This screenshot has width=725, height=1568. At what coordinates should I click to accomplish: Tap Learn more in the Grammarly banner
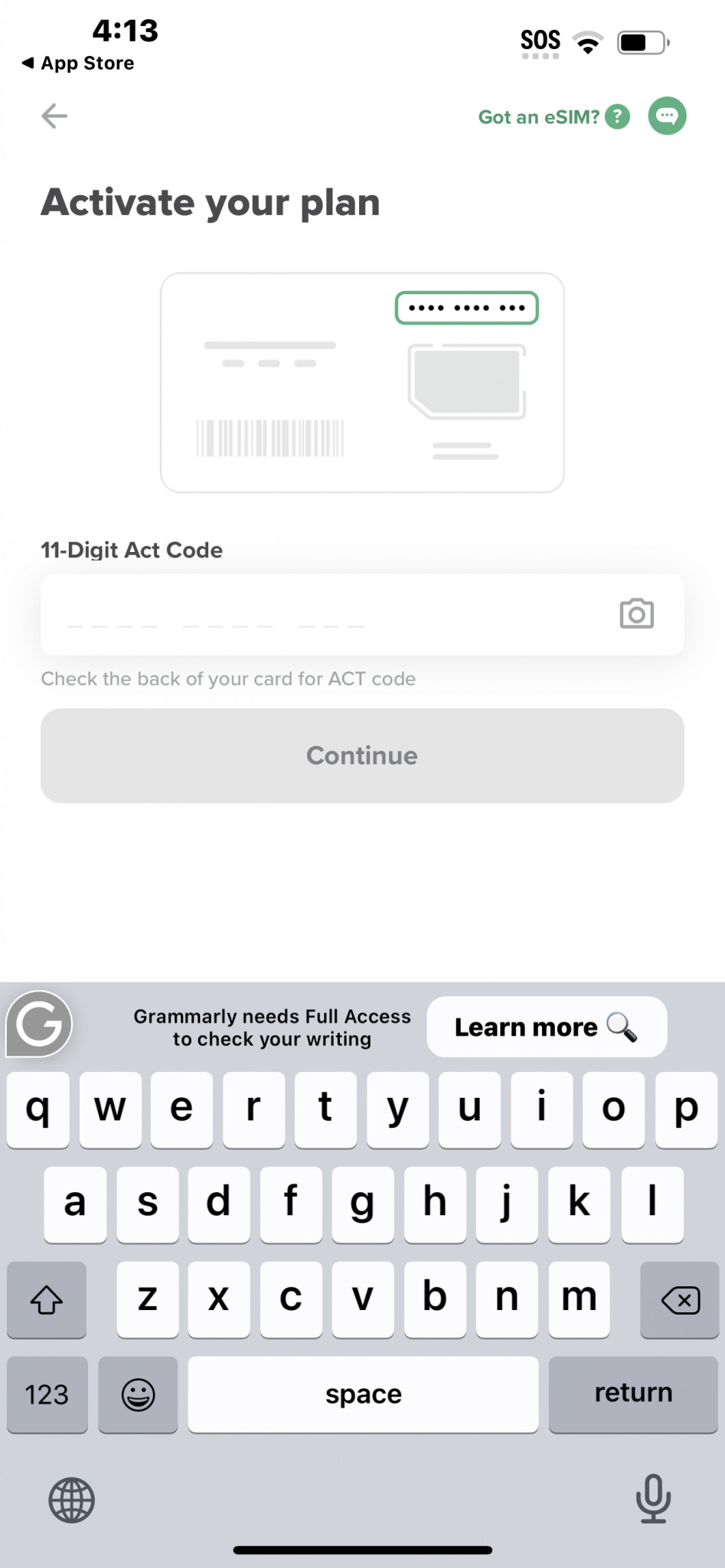pos(547,1027)
